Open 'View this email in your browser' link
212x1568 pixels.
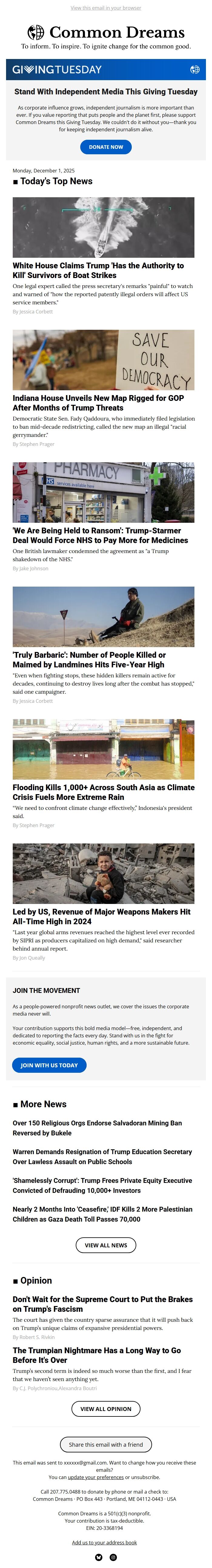(105, 8)
